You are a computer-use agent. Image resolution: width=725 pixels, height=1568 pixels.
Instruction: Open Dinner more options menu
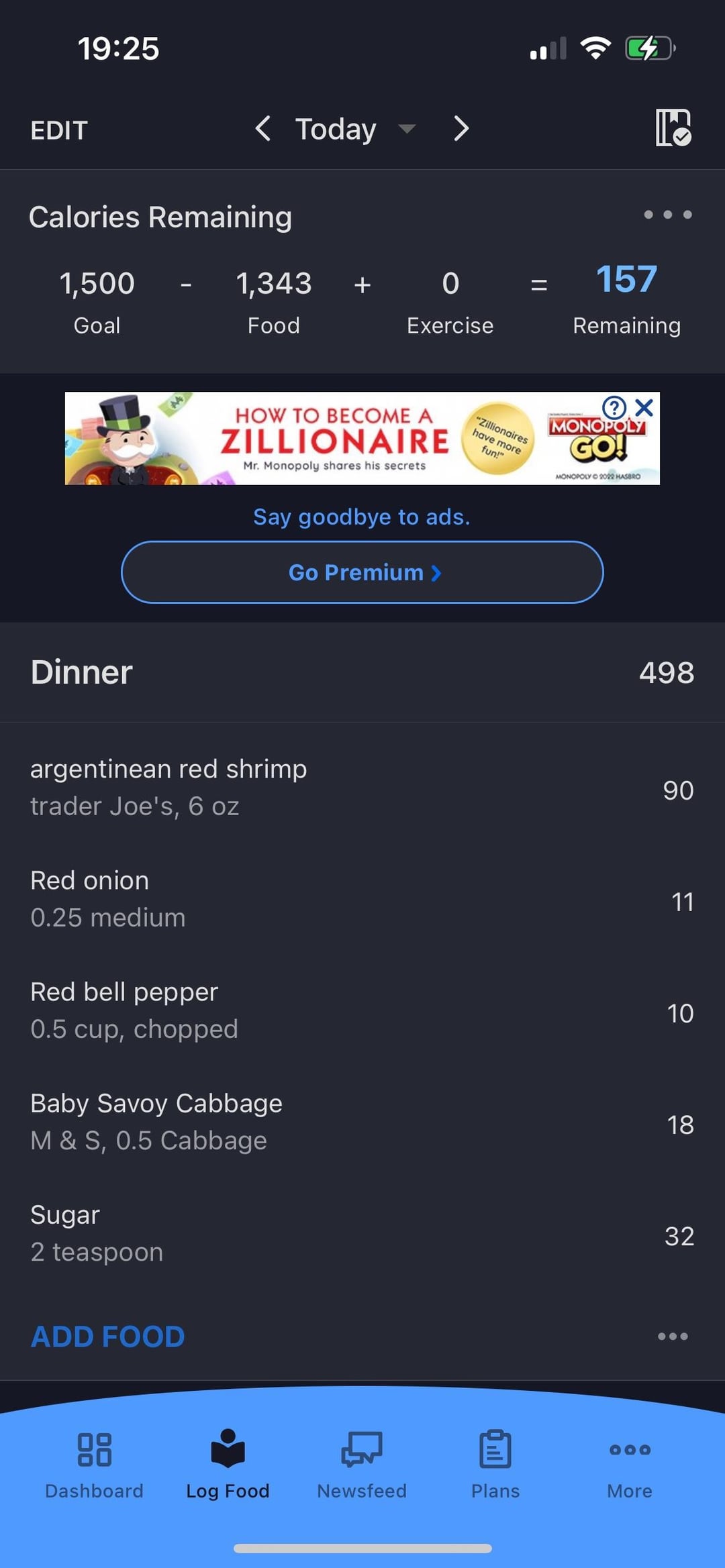[673, 1337]
